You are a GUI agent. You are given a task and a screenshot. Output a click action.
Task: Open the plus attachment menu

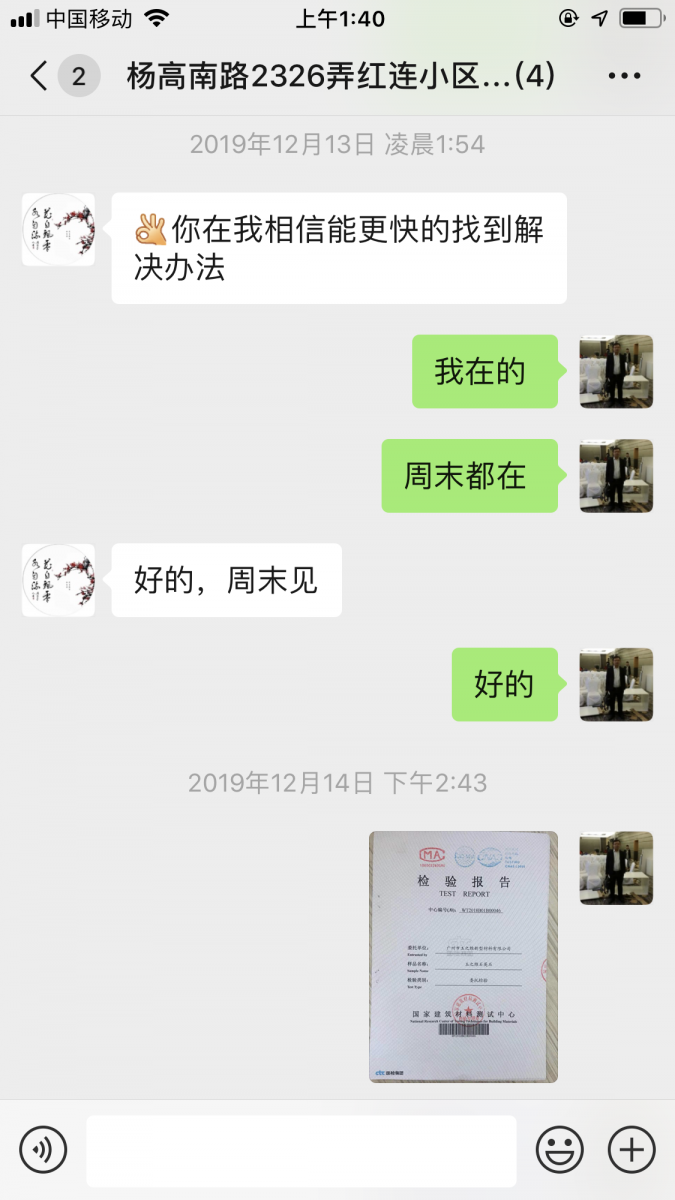(x=631, y=1150)
